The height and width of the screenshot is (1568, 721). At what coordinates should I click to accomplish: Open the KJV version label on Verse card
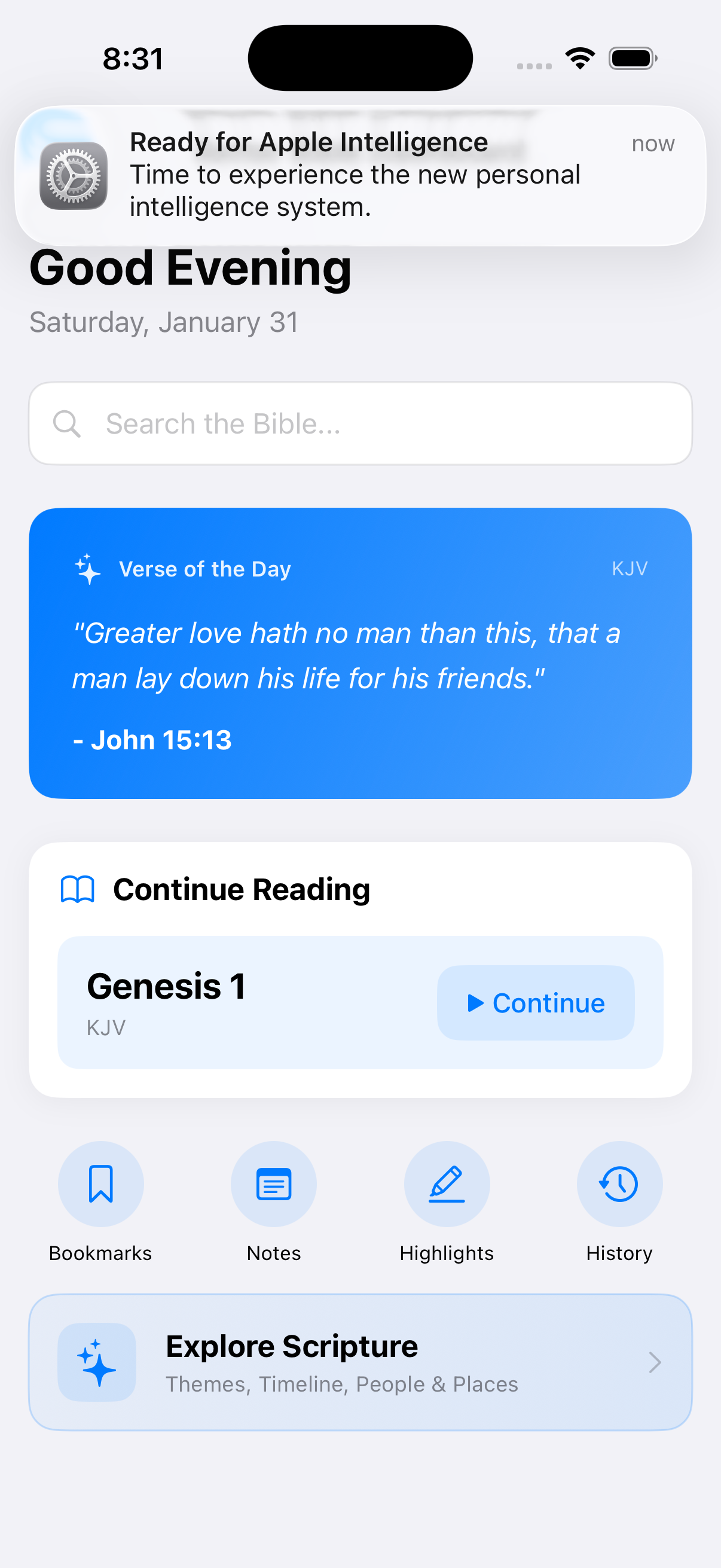(630, 568)
